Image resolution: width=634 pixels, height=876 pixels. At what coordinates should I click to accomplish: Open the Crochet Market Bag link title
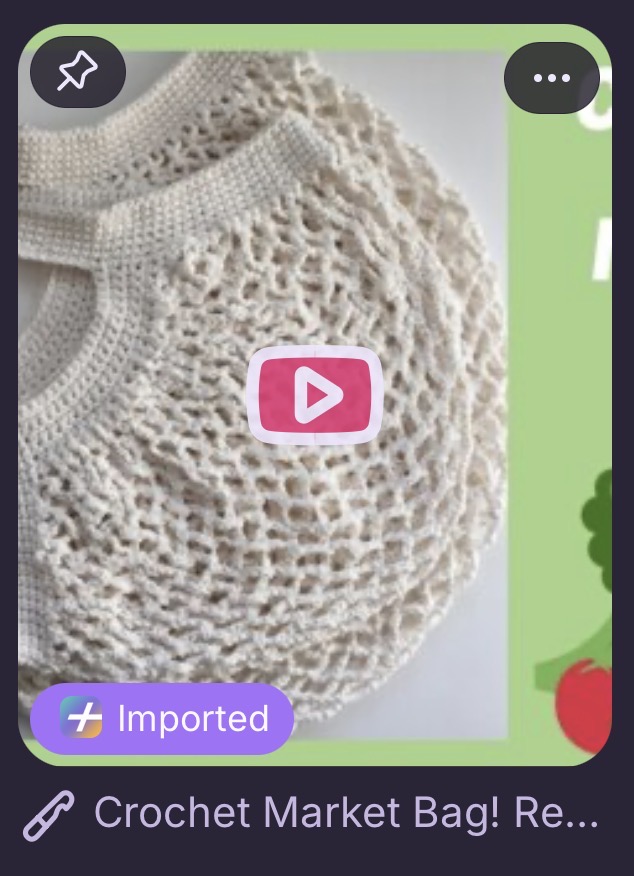[x=345, y=814]
